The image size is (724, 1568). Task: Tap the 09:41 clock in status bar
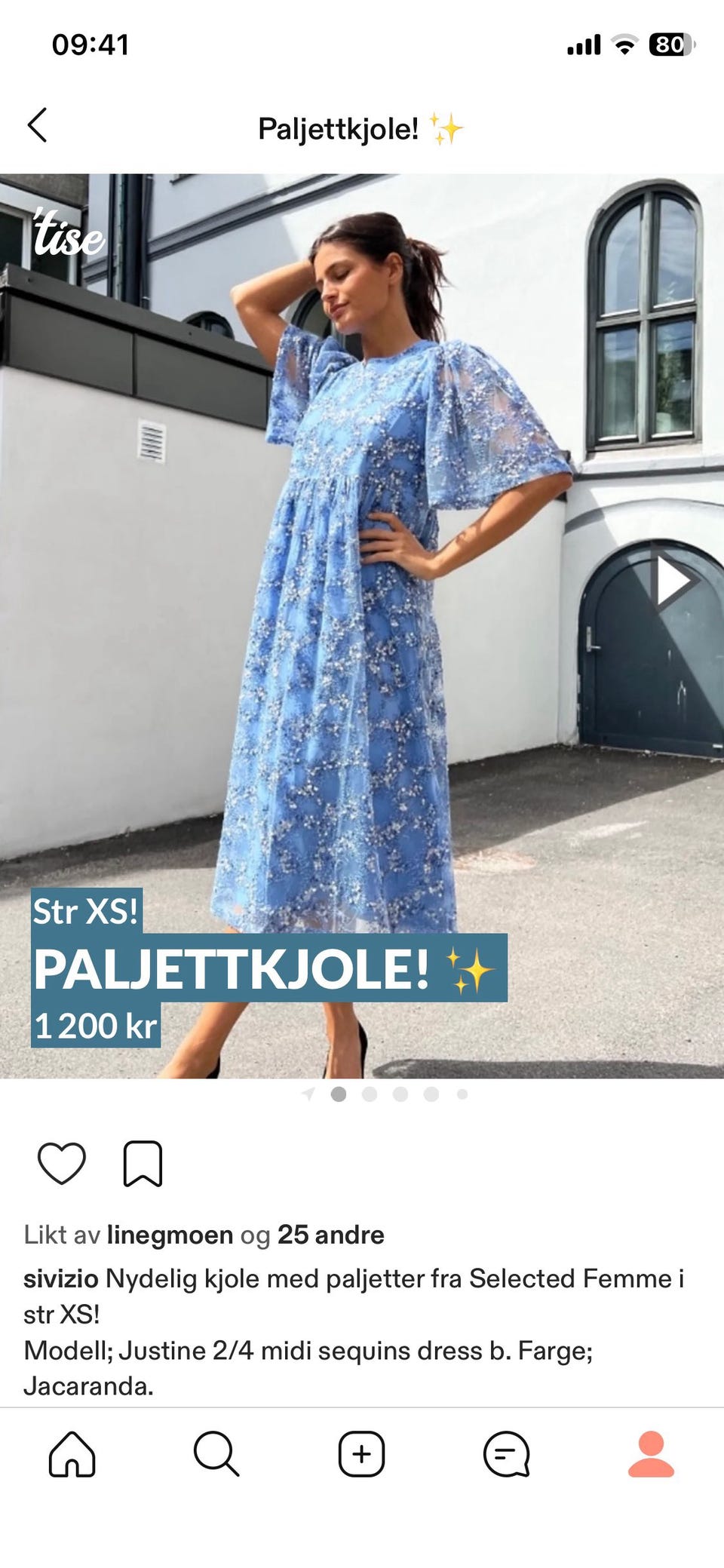[x=88, y=45]
